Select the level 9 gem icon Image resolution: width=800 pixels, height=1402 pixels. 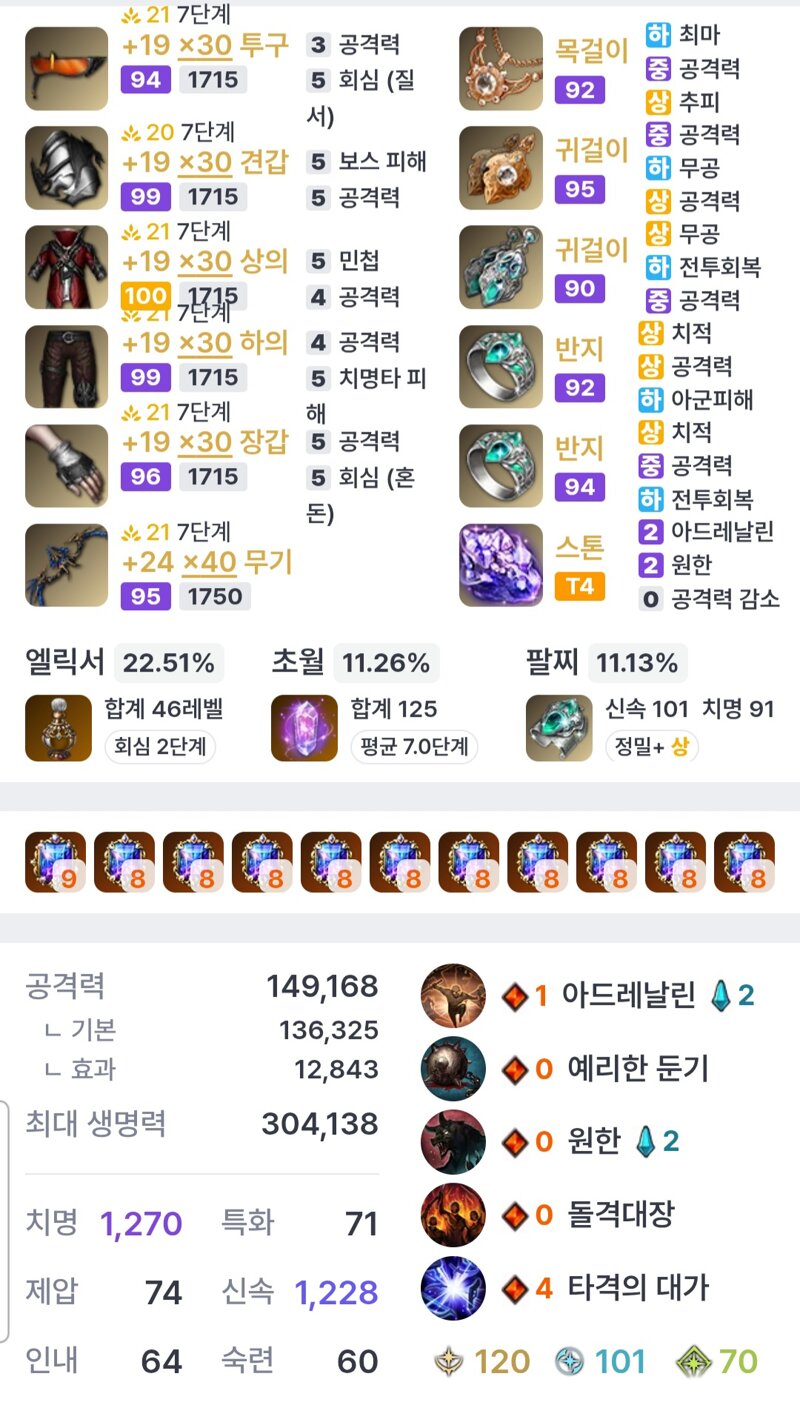[55, 862]
